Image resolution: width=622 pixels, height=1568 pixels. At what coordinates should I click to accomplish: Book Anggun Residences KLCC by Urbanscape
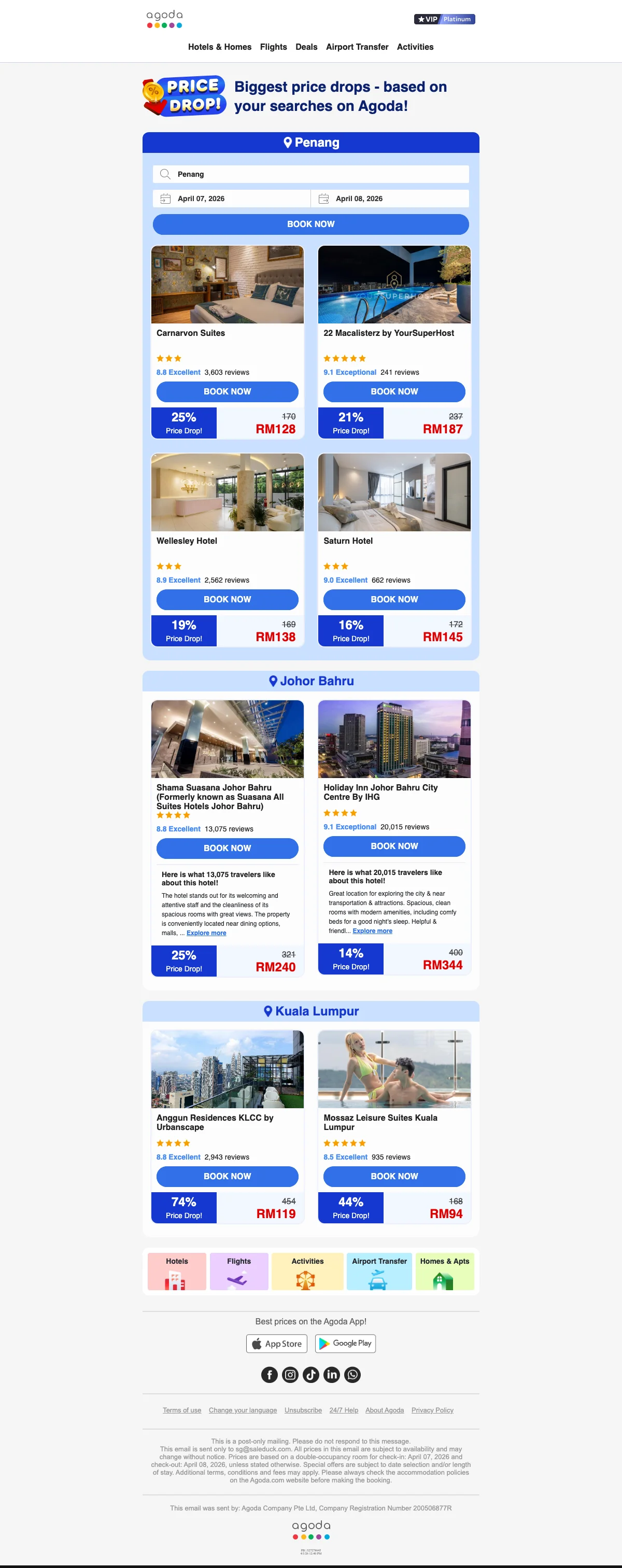tap(227, 1176)
